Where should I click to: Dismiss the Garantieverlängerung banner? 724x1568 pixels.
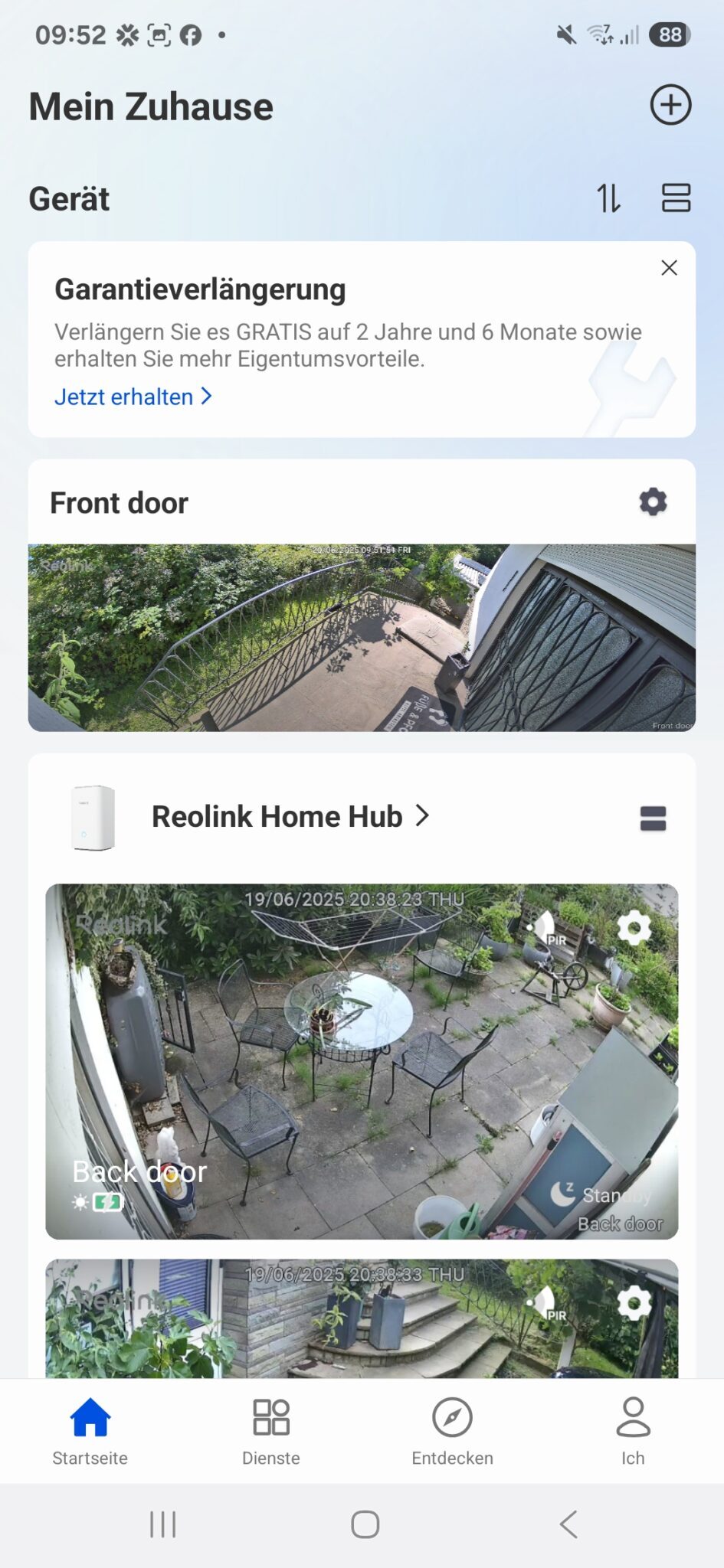[x=668, y=267]
